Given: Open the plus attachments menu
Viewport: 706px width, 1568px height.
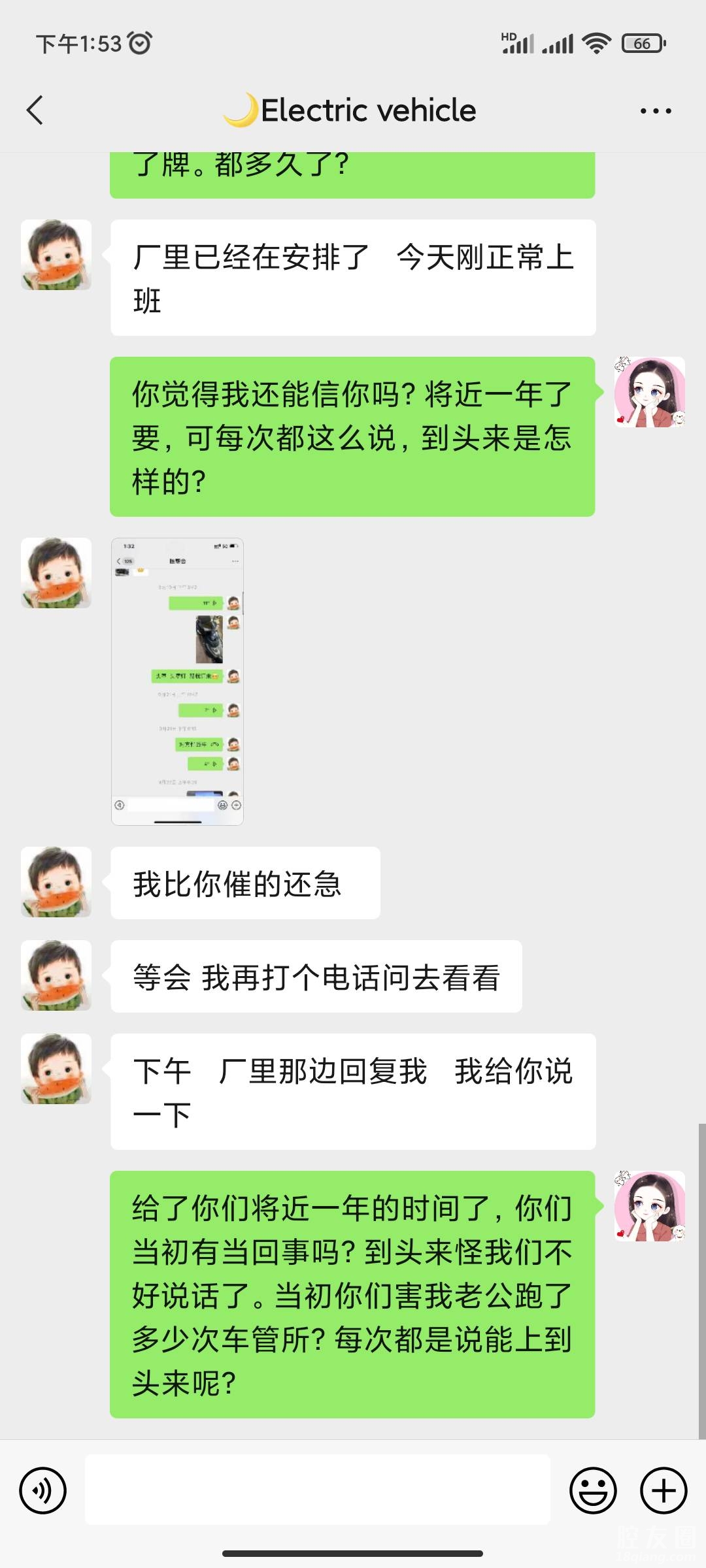Looking at the screenshot, I should pos(664,1490).
